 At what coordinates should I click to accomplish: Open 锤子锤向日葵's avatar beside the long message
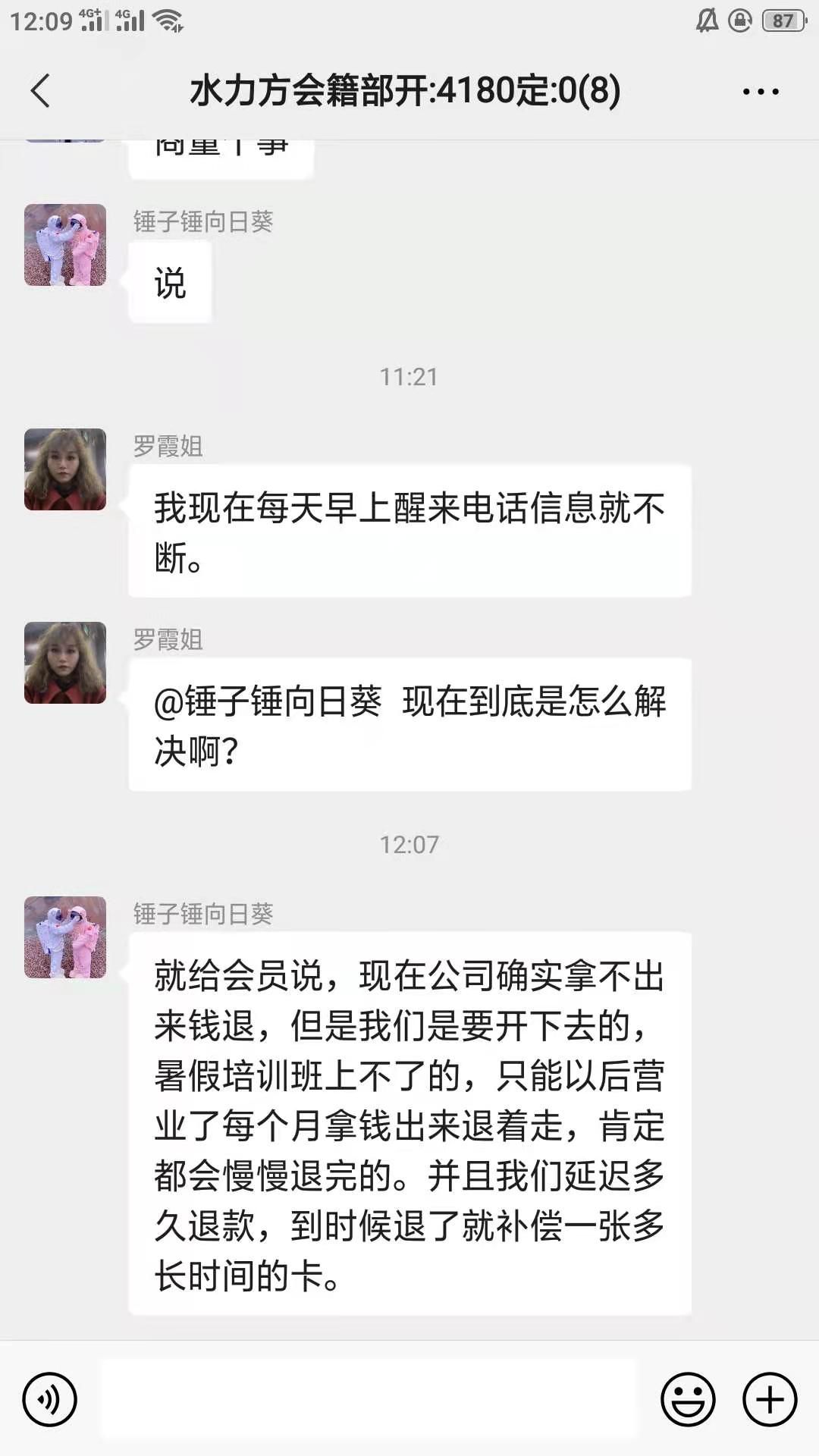click(65, 937)
